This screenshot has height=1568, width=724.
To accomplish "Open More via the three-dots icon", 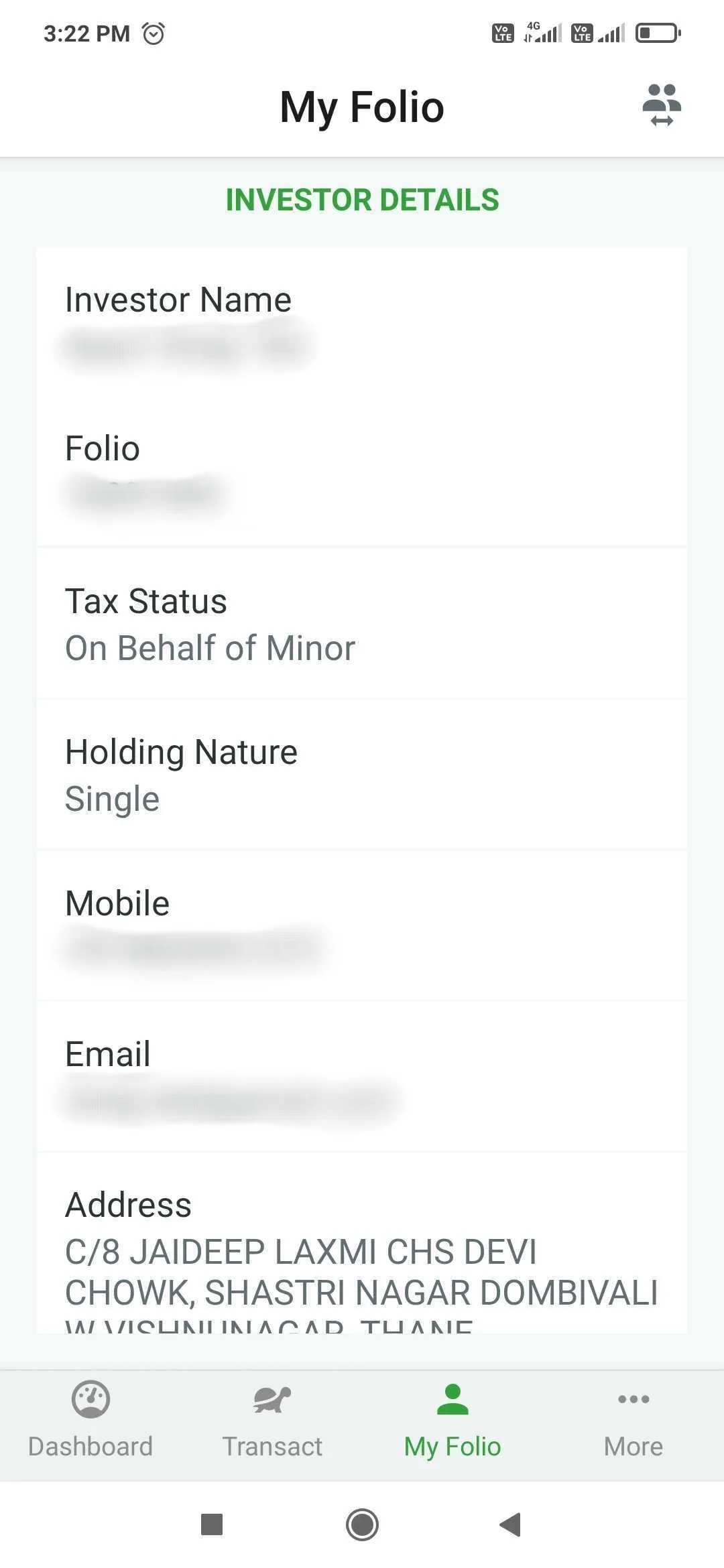I will pos(632,1398).
